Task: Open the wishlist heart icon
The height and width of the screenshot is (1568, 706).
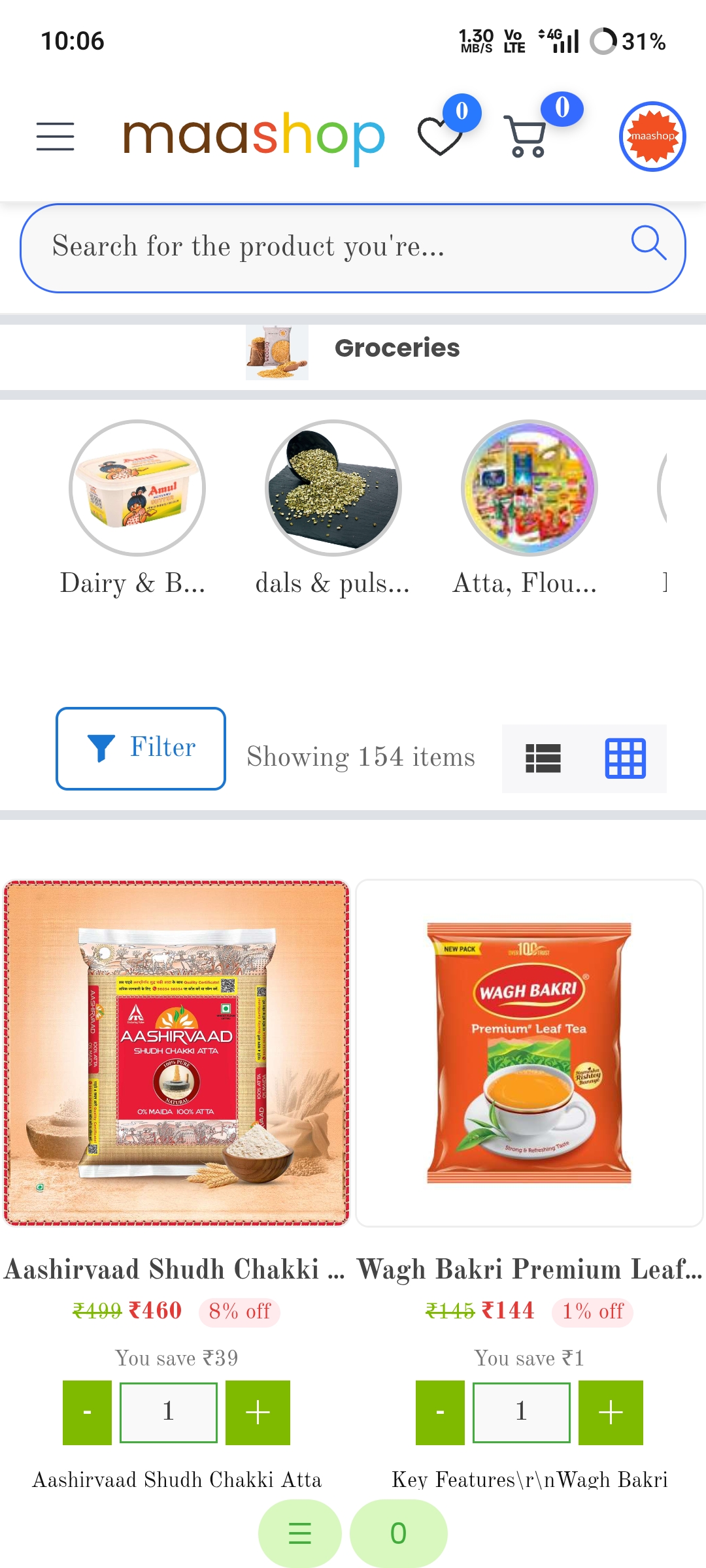Action: point(440,136)
